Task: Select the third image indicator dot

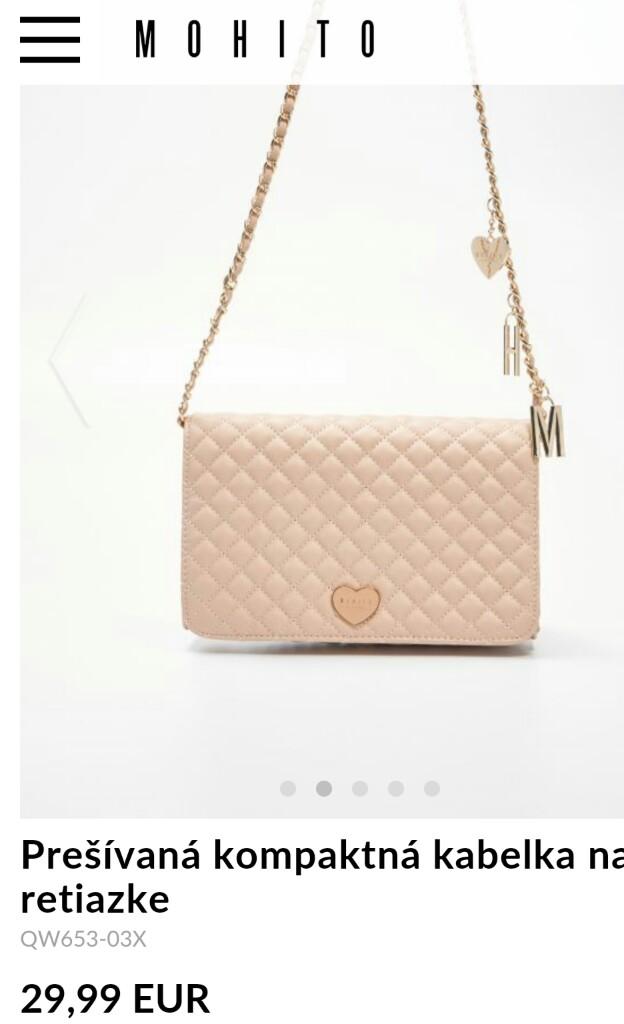Action: coord(360,788)
